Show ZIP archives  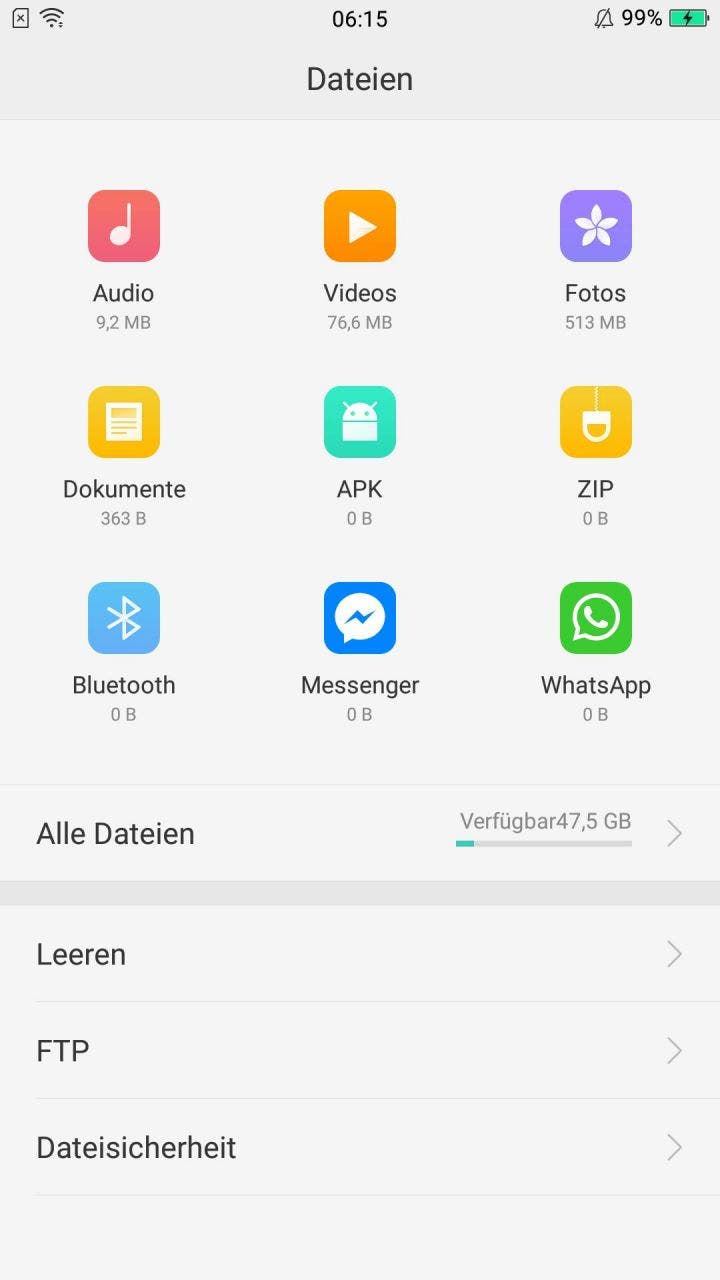596,423
